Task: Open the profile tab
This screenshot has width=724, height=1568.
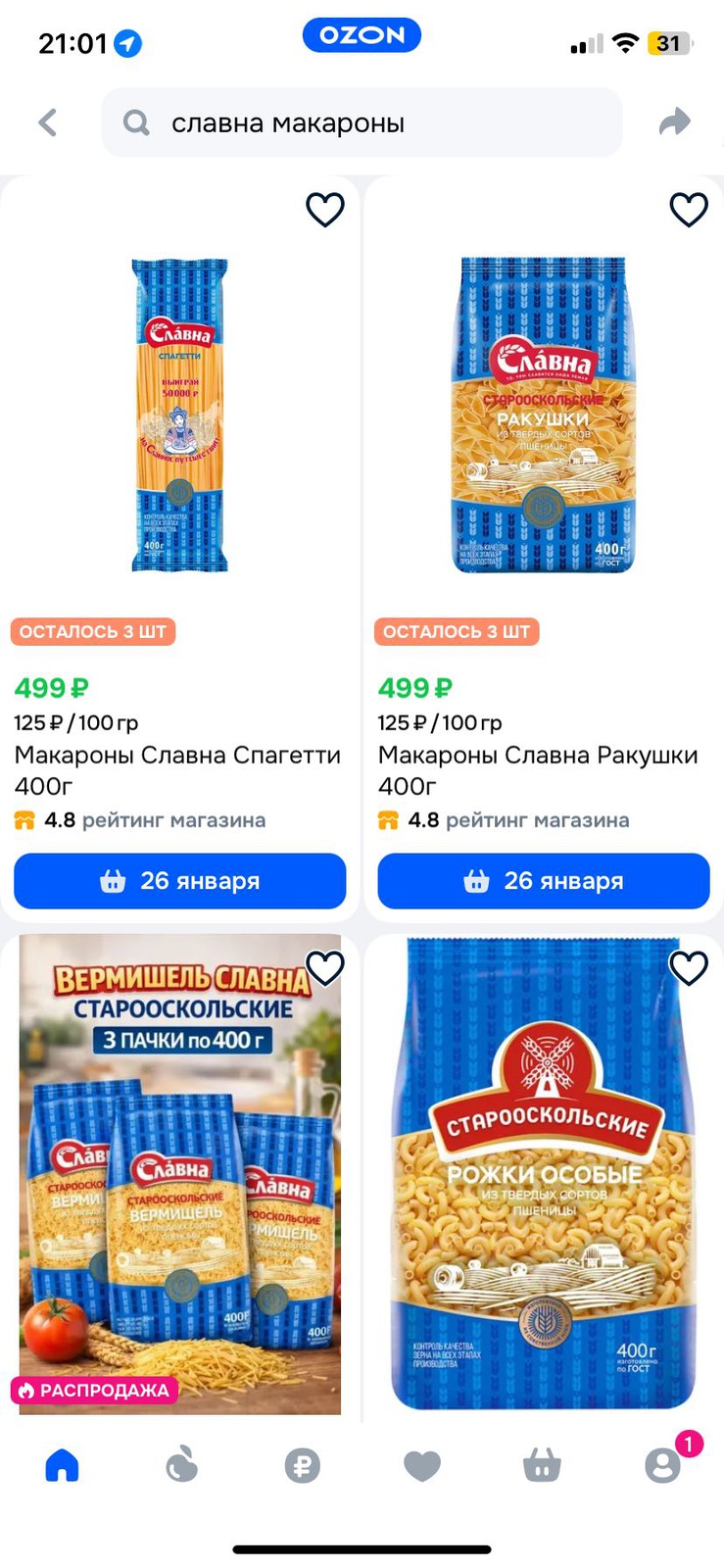Action: pos(662,1466)
